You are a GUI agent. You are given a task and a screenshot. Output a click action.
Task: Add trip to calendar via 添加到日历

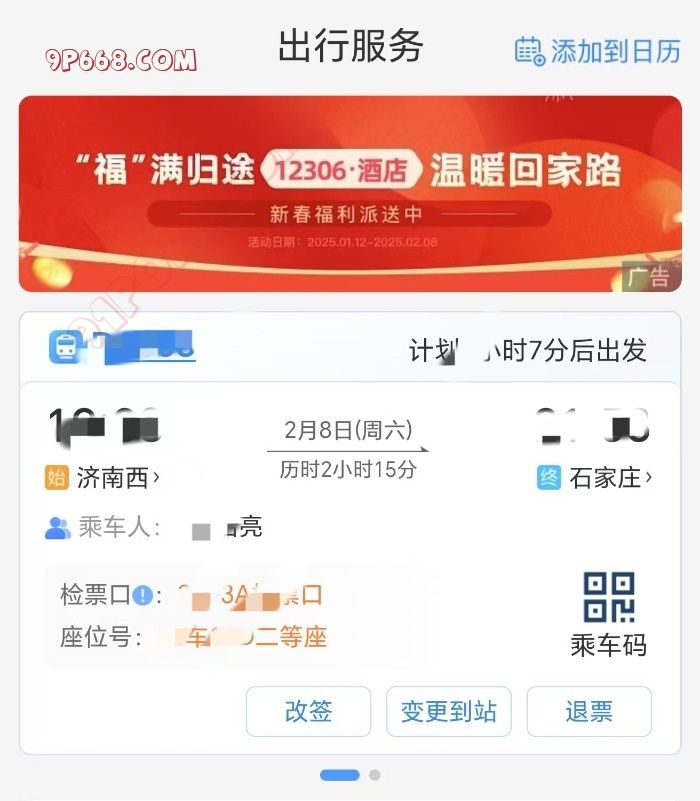tap(597, 51)
